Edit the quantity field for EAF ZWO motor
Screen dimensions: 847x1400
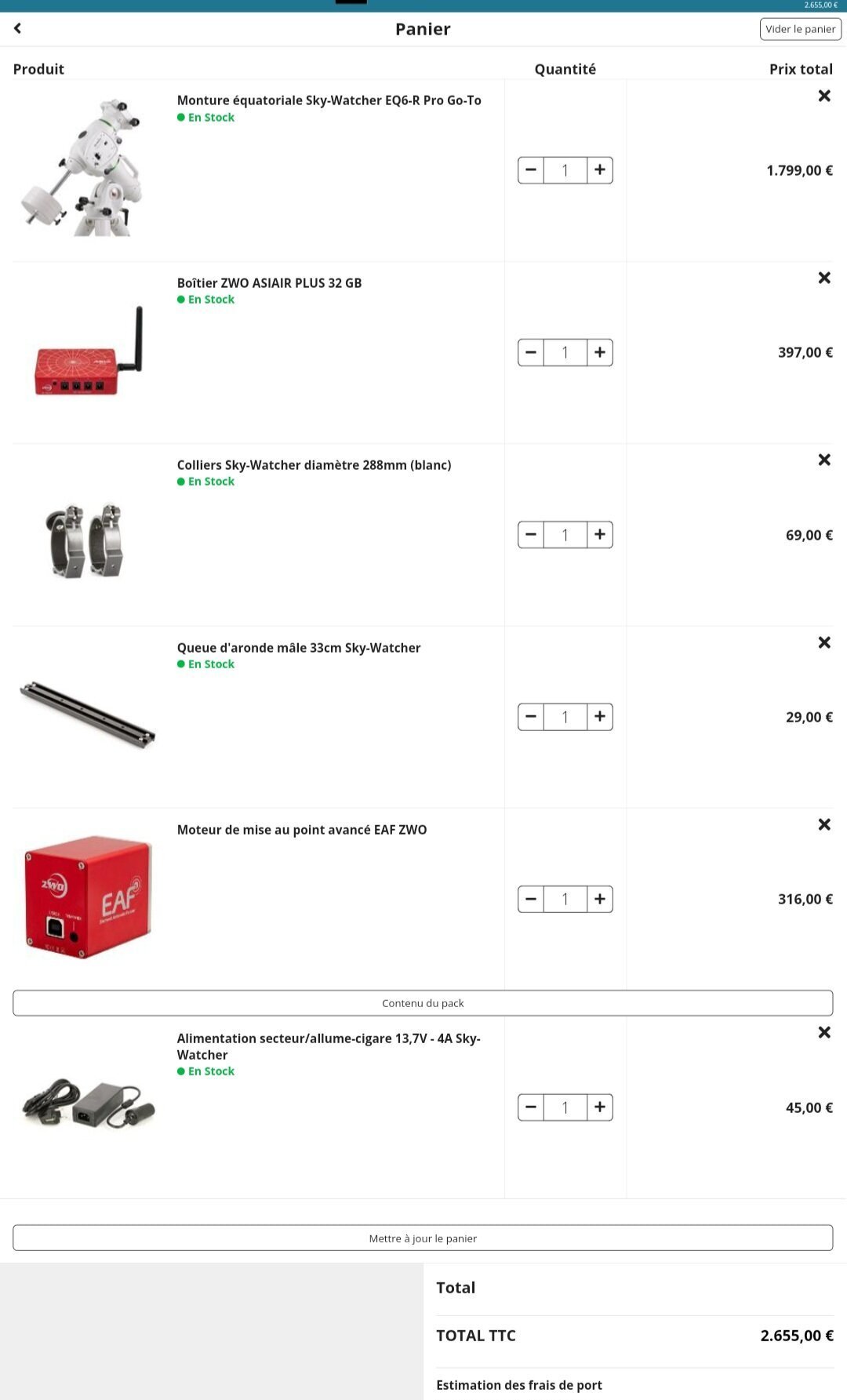pyautogui.click(x=565, y=899)
